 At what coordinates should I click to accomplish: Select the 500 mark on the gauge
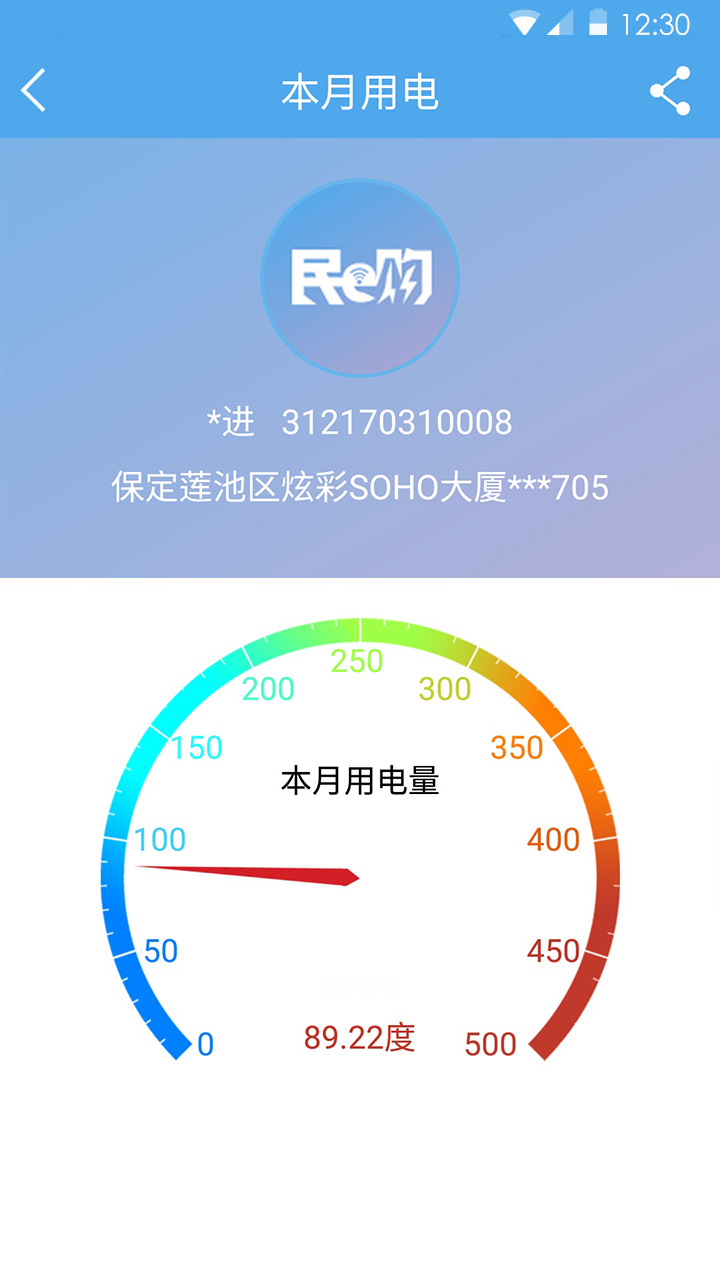point(490,1043)
